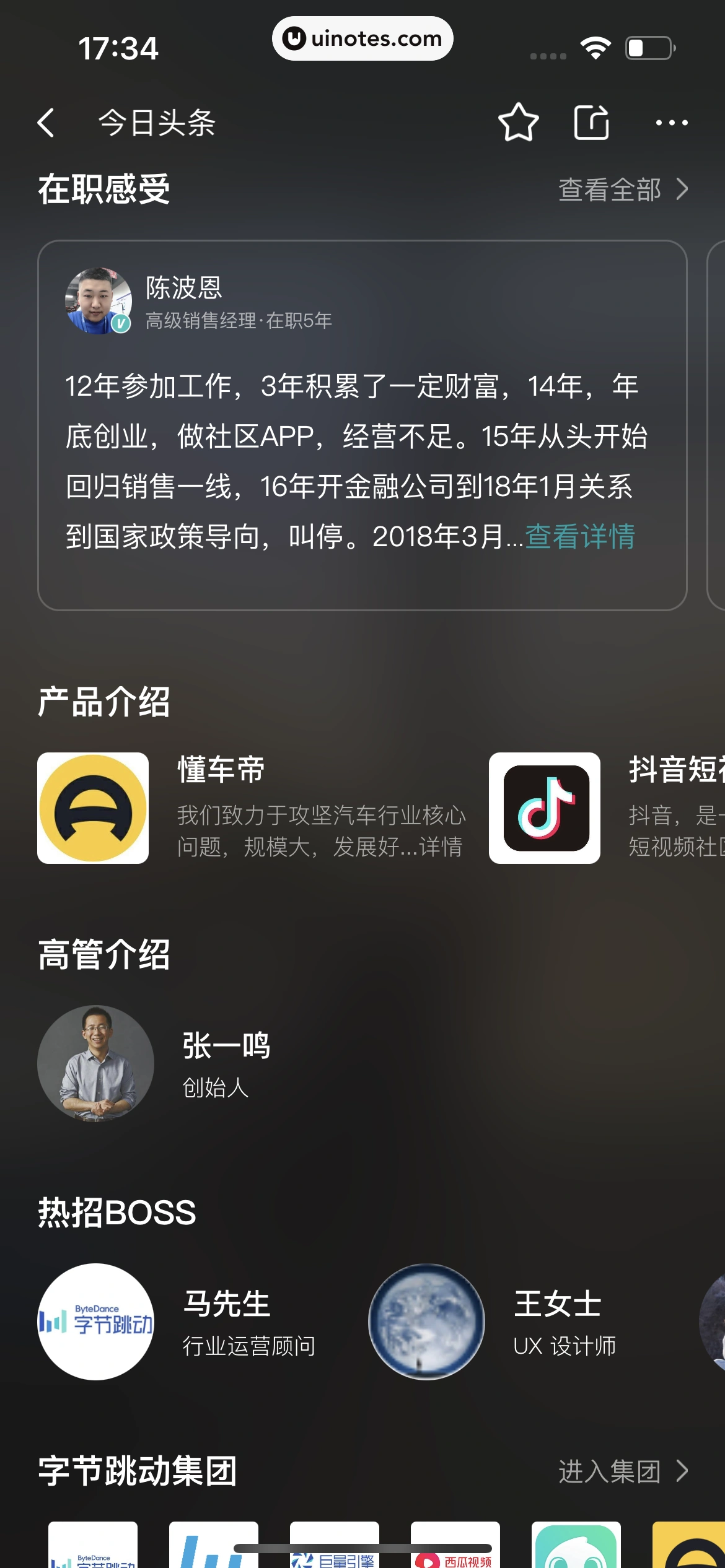The image size is (725, 1568).
Task: Open the share menu
Action: tap(592, 122)
